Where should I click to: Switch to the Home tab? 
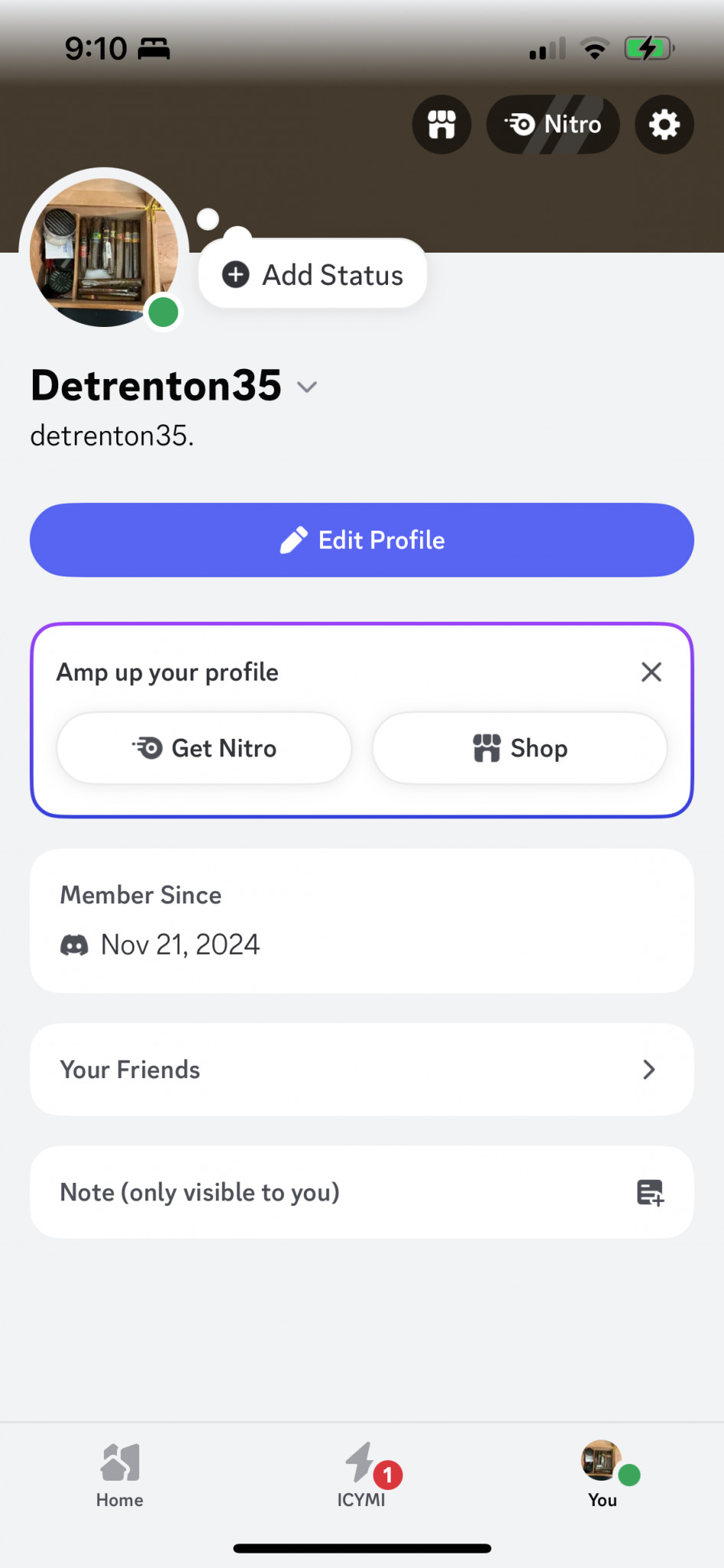click(120, 1475)
